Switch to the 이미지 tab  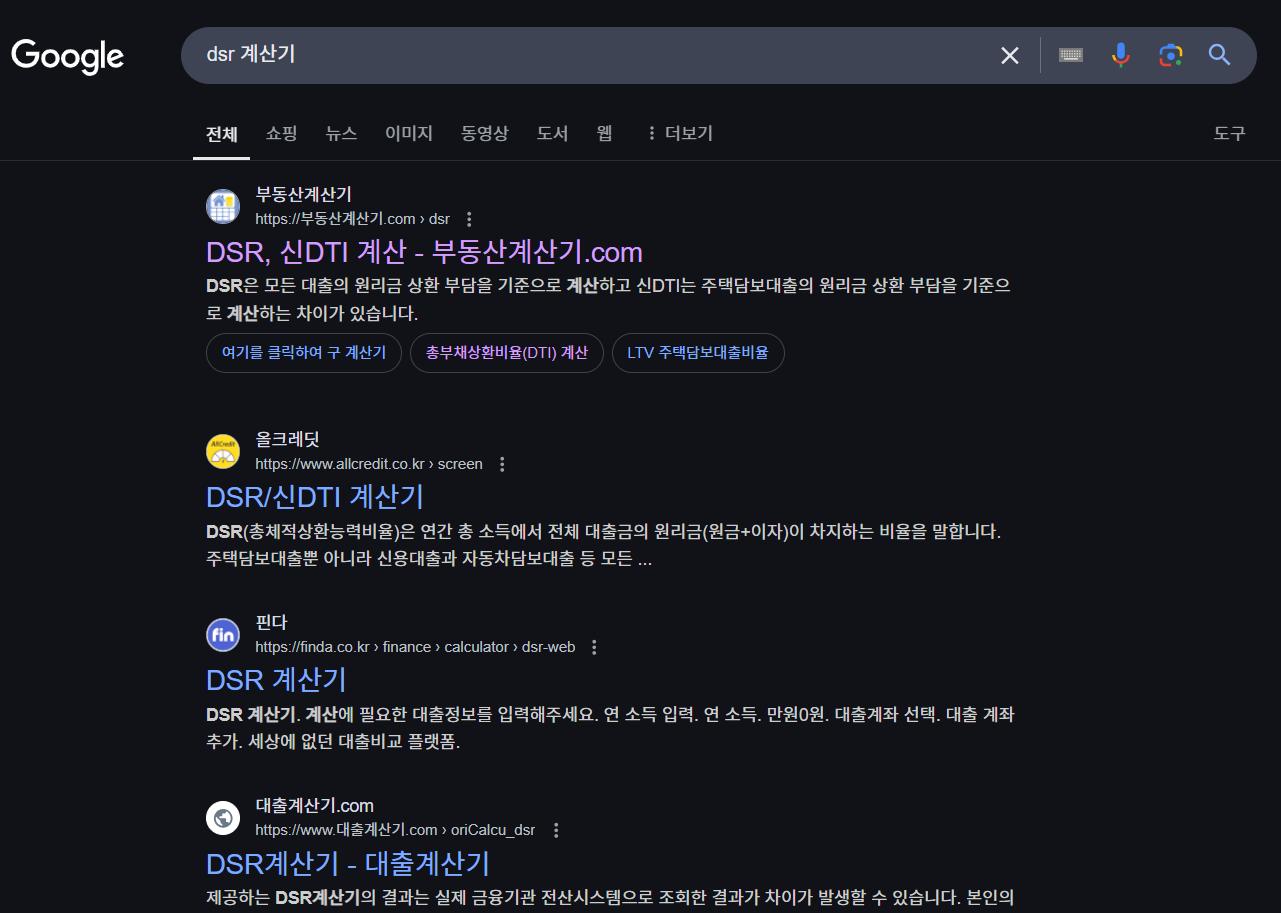(409, 133)
